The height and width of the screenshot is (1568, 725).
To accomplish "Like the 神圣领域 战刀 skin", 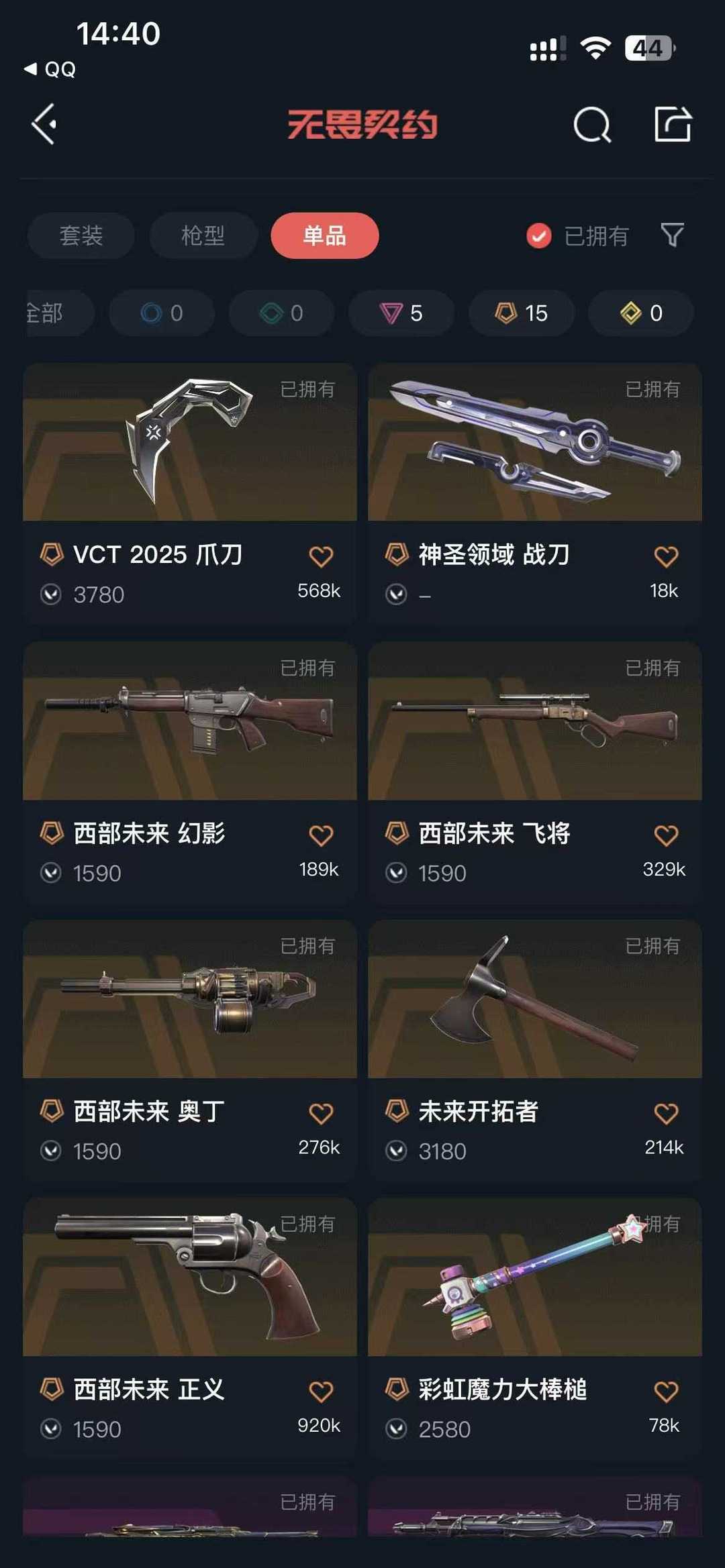I will pyautogui.click(x=666, y=556).
